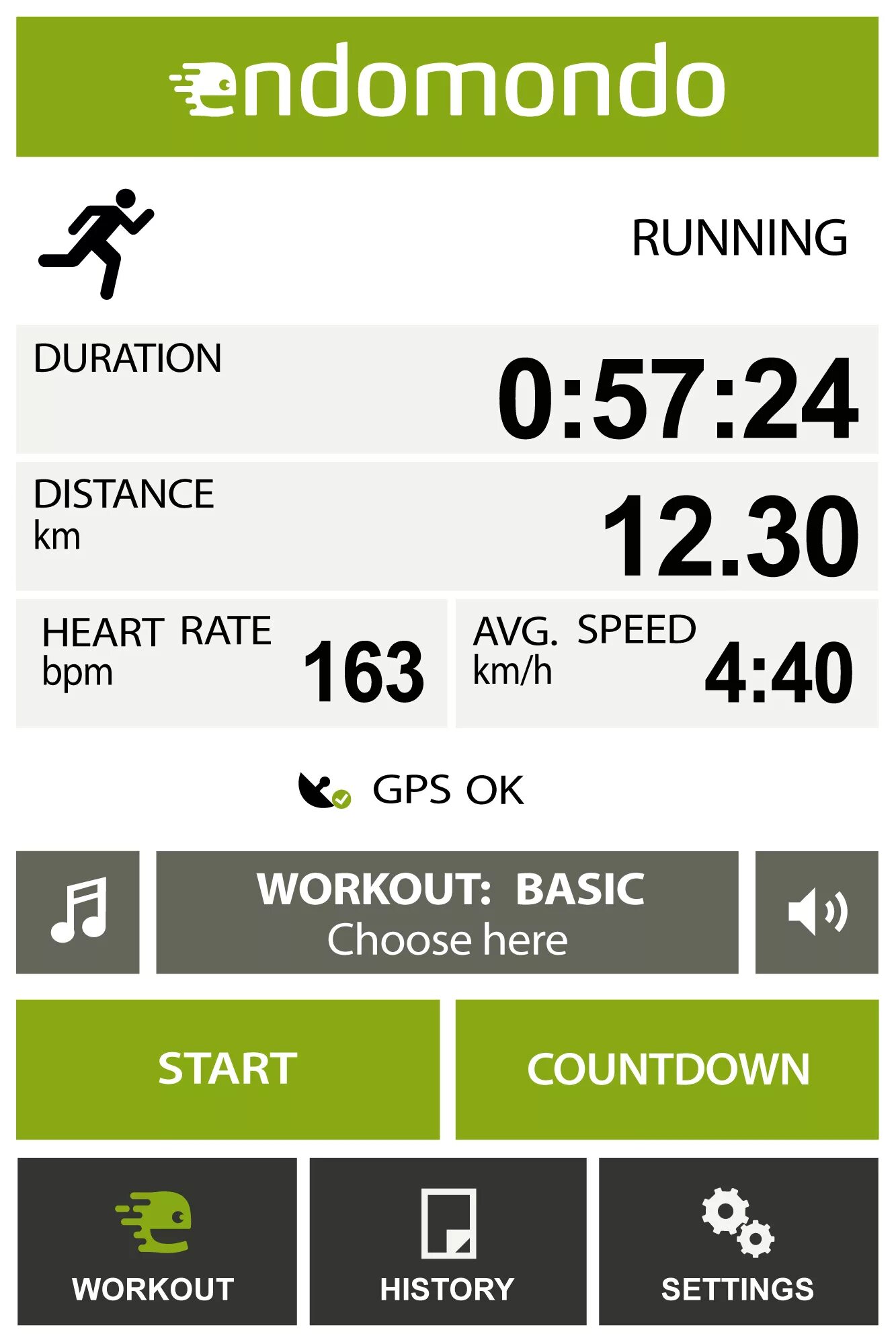896x1344 pixels.
Task: Go to the Settings tab
Action: pos(738,1241)
